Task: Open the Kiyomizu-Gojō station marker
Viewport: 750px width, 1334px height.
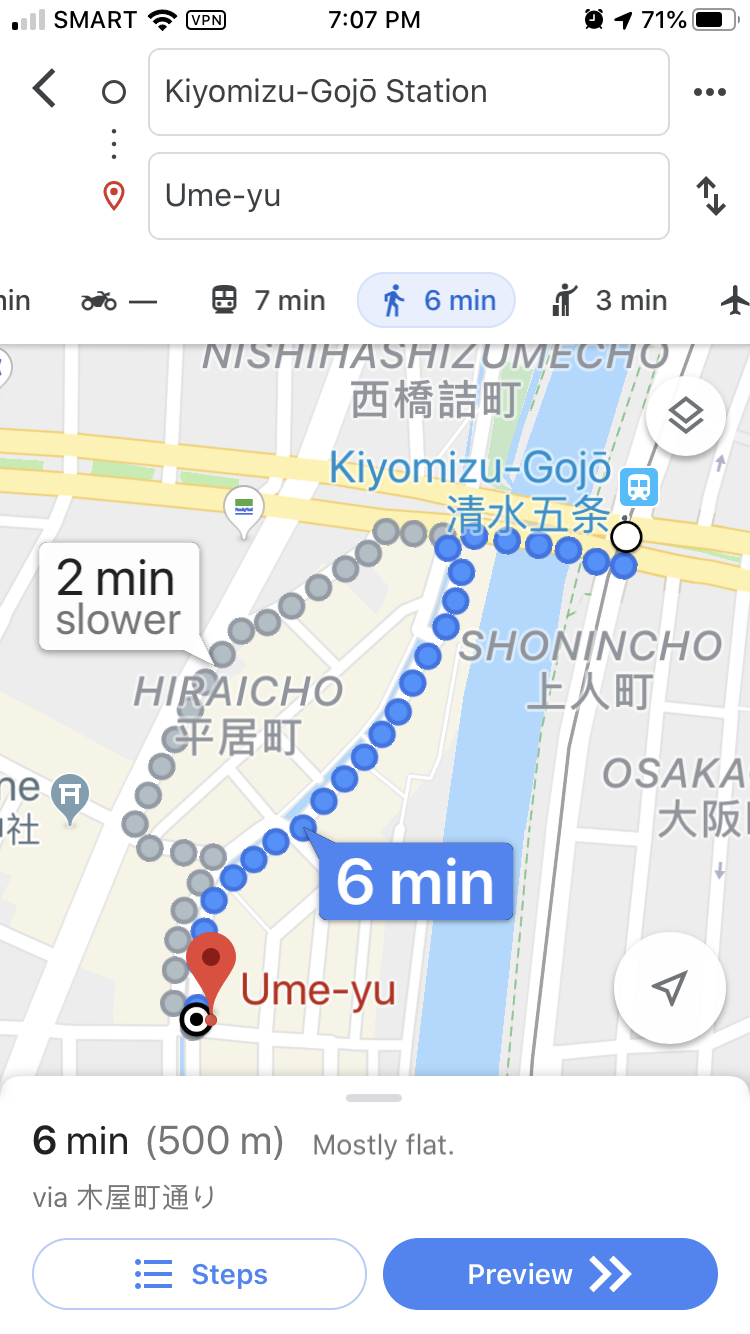Action: click(x=637, y=487)
